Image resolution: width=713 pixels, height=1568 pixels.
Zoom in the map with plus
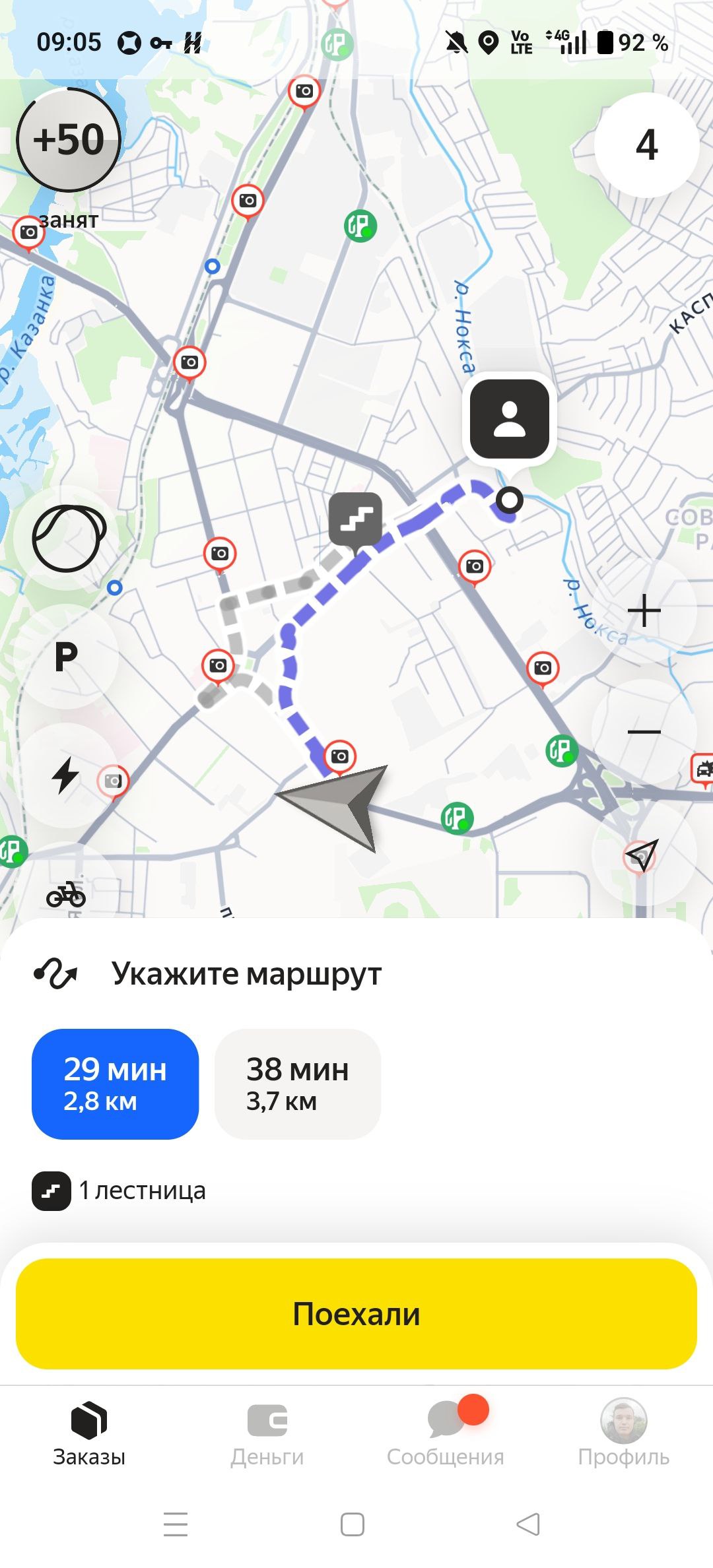(644, 610)
